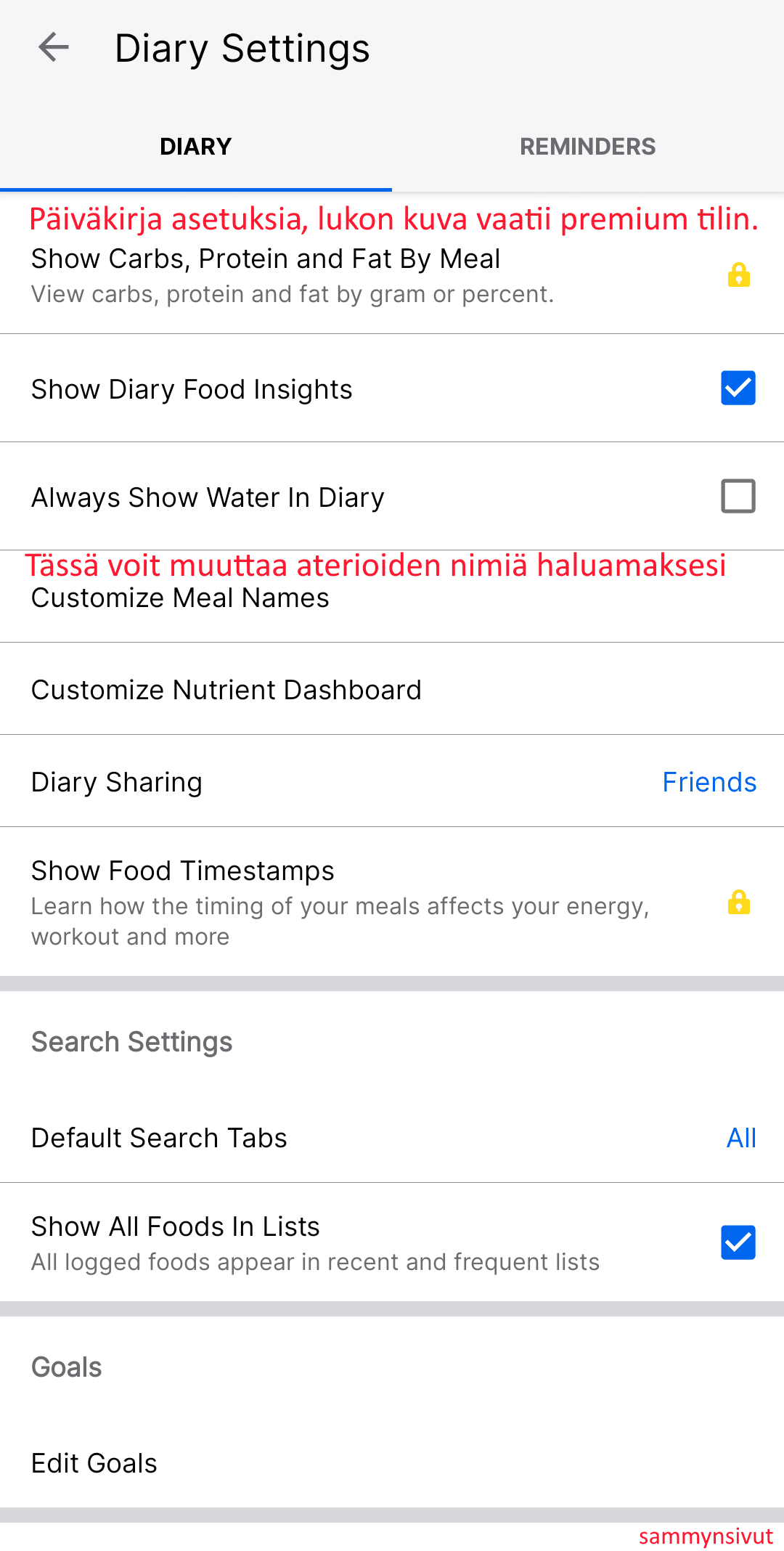This screenshot has width=784, height=1551.
Task: Select the Diary tab
Action: 195,147
